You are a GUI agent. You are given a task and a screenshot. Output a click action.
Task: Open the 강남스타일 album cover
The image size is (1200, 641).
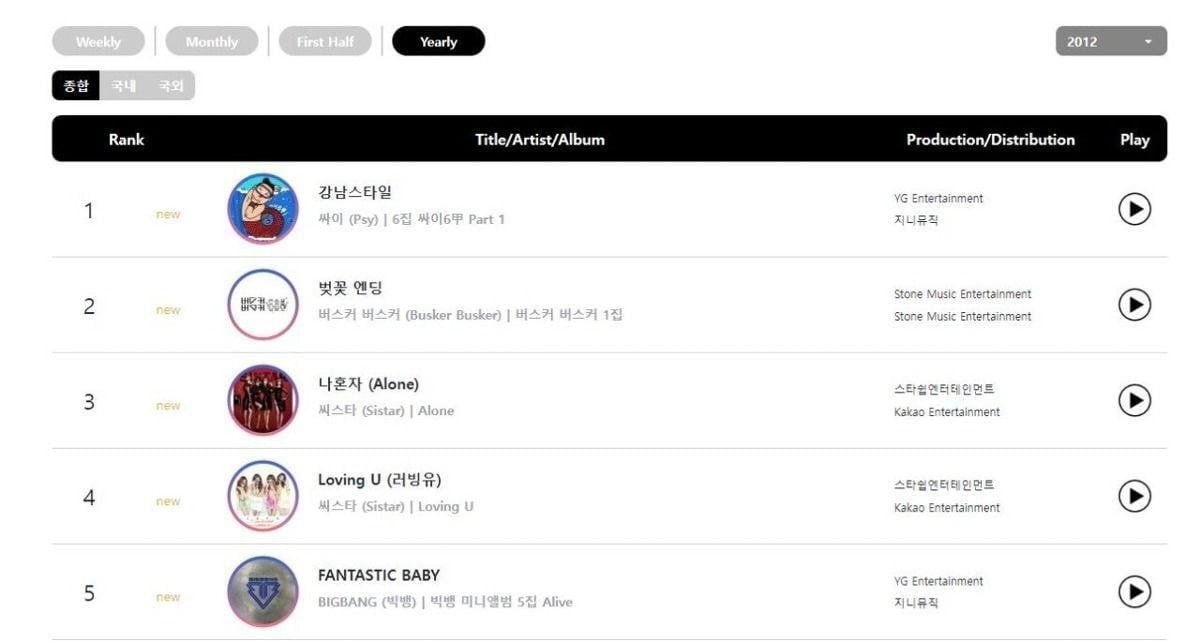coord(263,209)
